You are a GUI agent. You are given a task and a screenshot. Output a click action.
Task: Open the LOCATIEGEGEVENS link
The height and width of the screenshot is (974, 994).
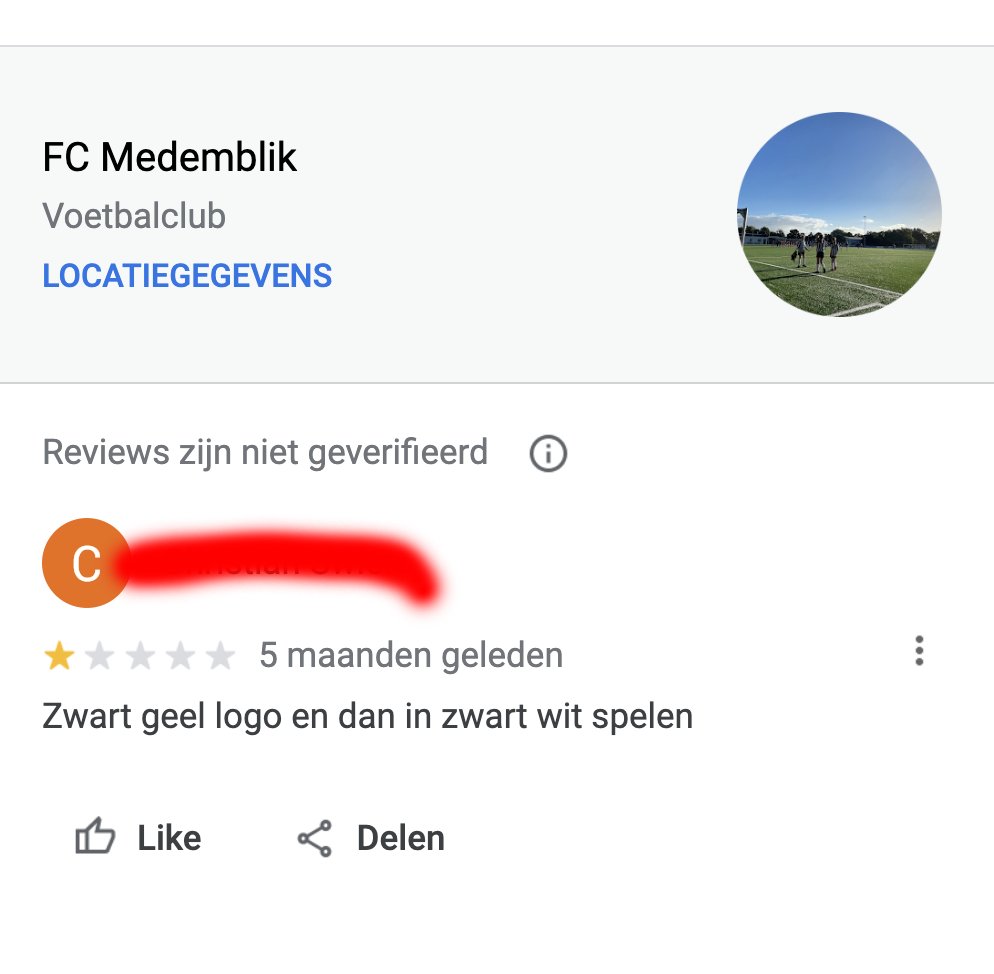tap(187, 276)
